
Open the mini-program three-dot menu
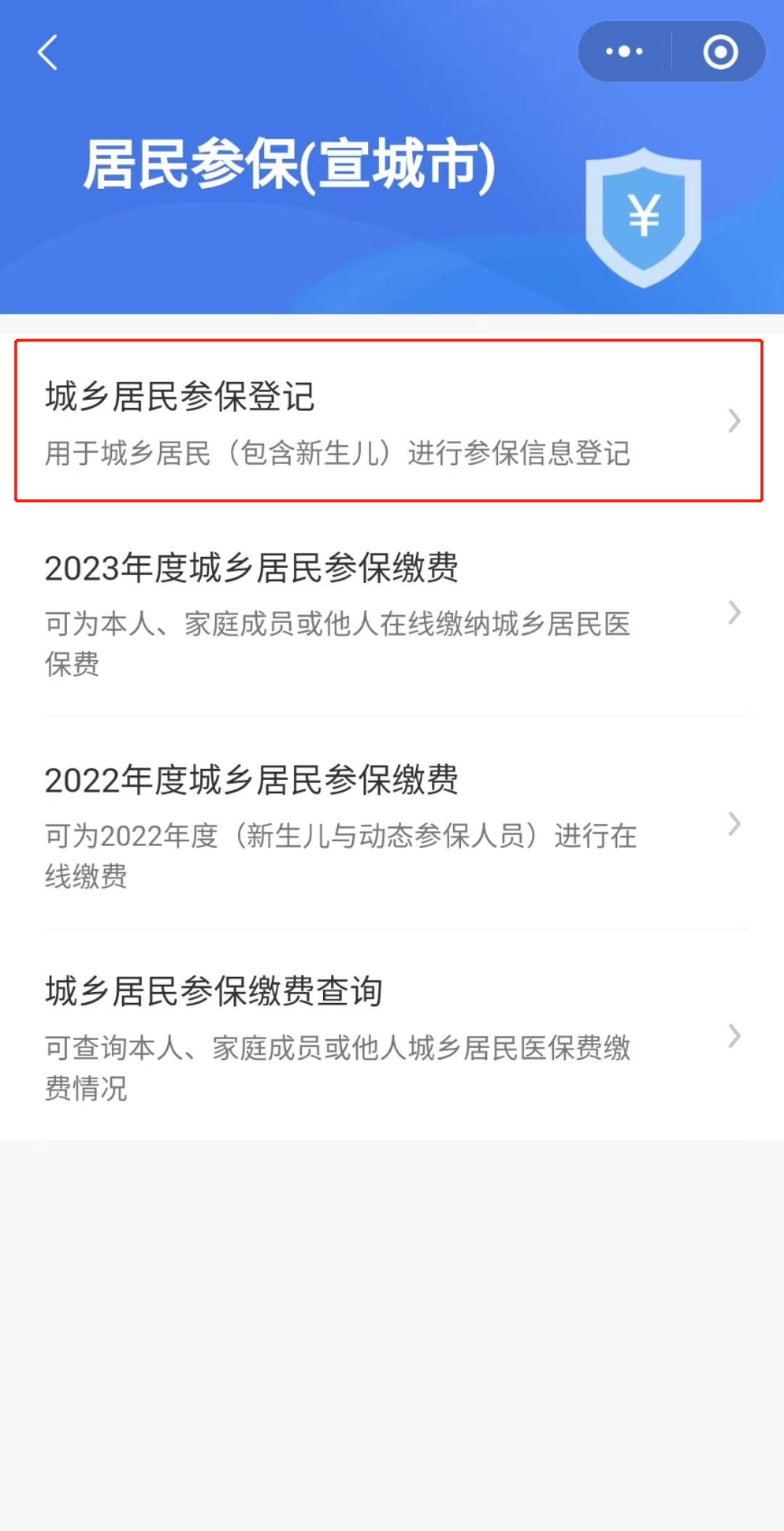[624, 52]
